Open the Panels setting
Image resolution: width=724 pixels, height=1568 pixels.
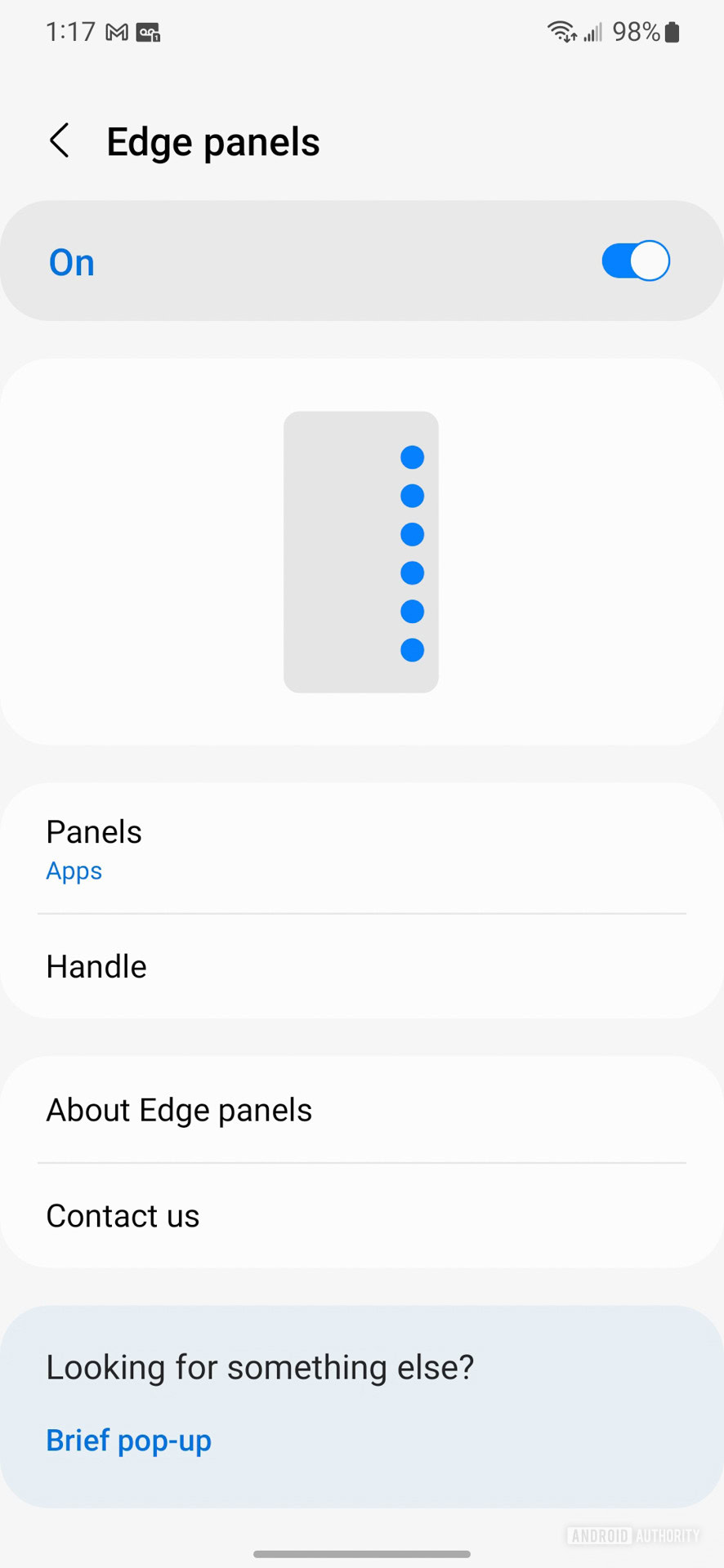coord(361,849)
